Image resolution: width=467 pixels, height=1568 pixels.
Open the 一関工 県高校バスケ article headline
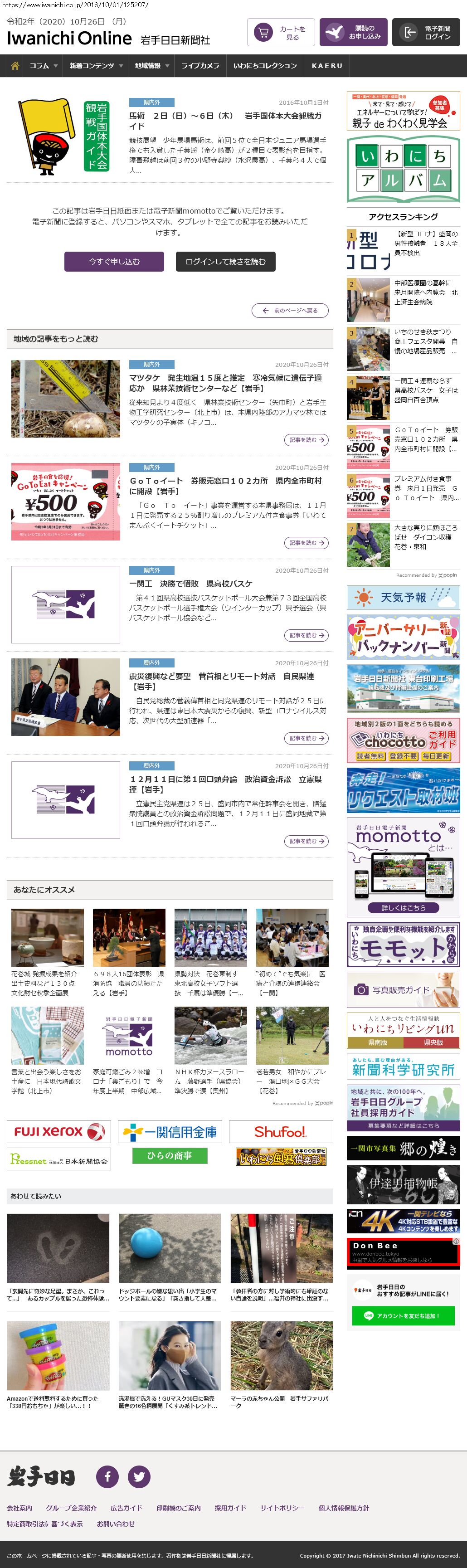click(190, 584)
